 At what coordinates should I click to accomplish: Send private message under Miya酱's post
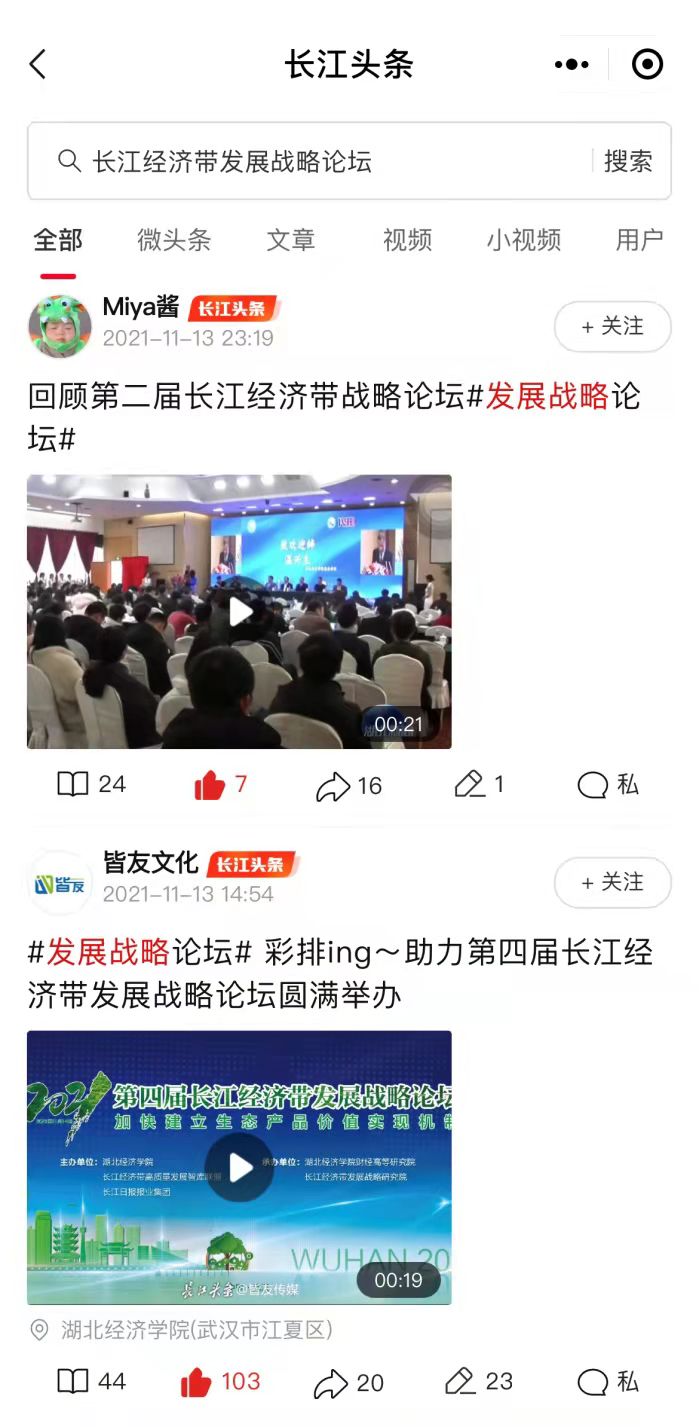click(608, 785)
